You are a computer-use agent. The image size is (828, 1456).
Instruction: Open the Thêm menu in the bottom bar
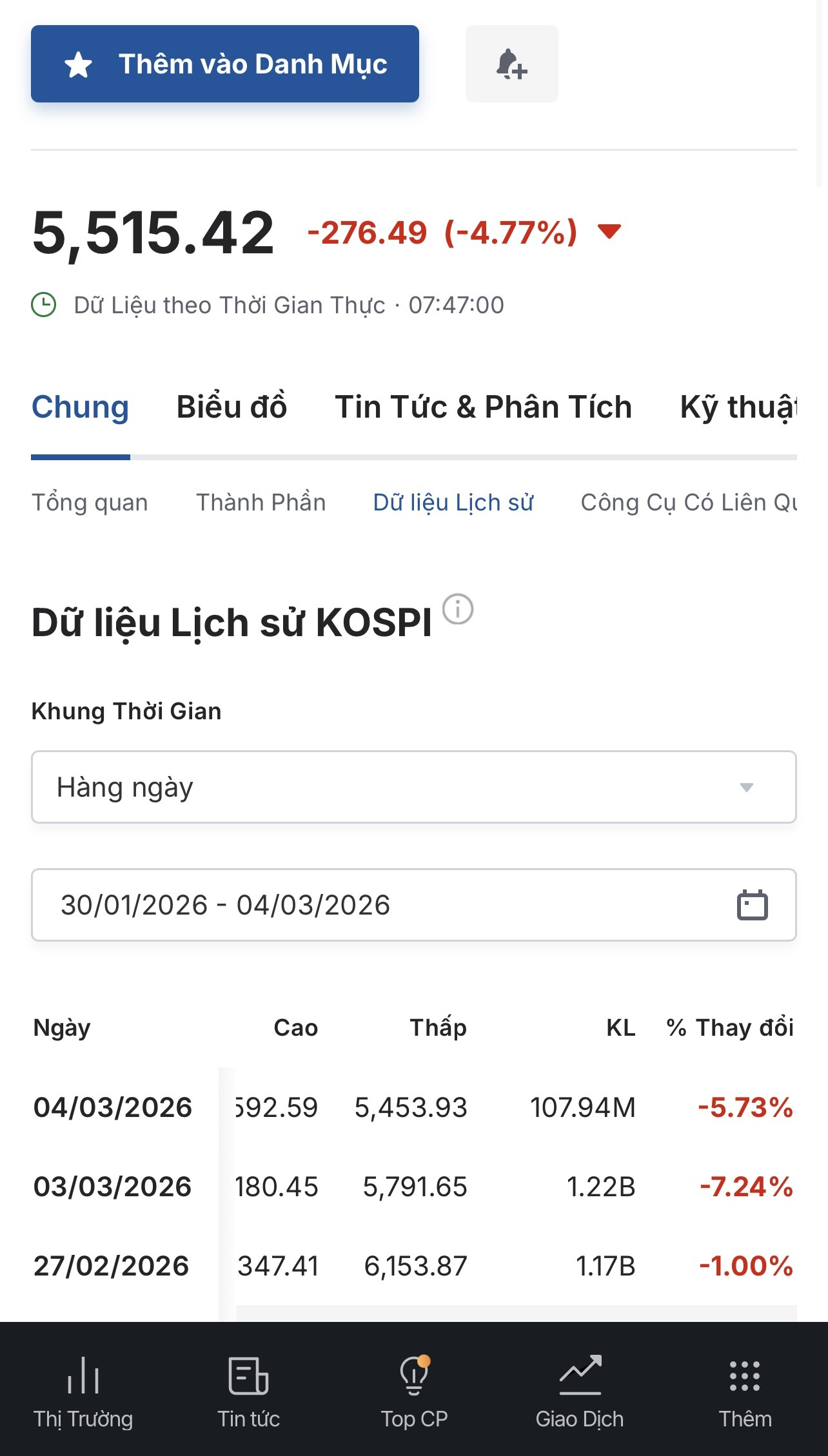pos(745,1390)
